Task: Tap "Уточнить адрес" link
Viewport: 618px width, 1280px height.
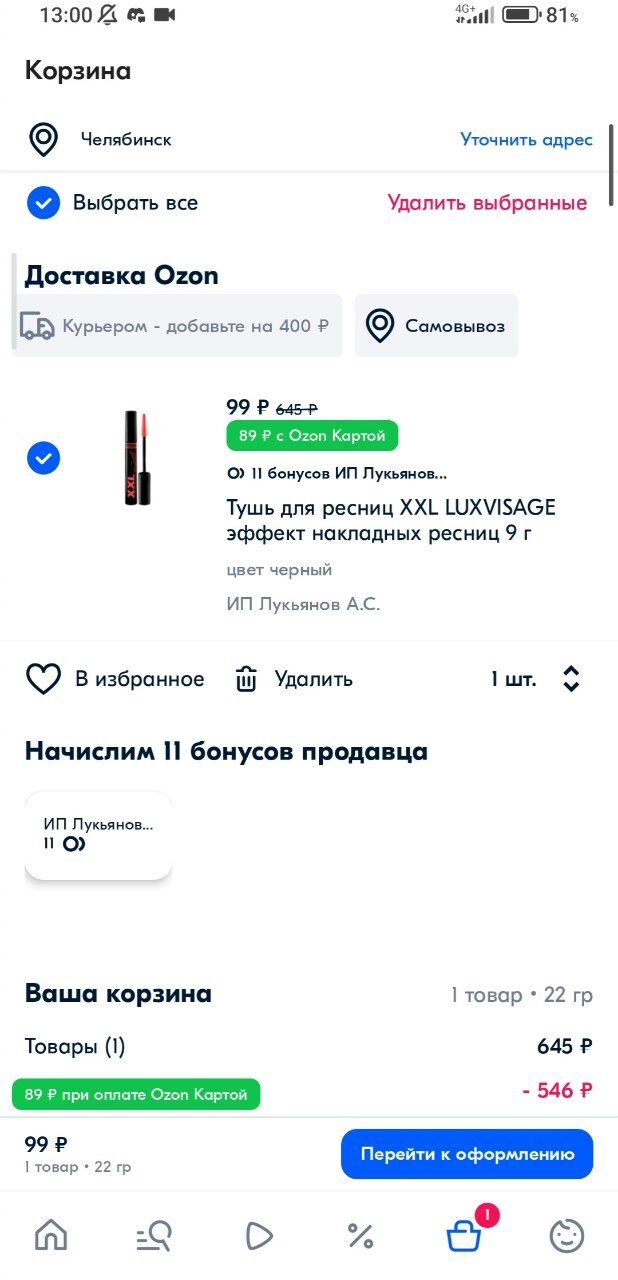Action: pyautogui.click(x=526, y=140)
